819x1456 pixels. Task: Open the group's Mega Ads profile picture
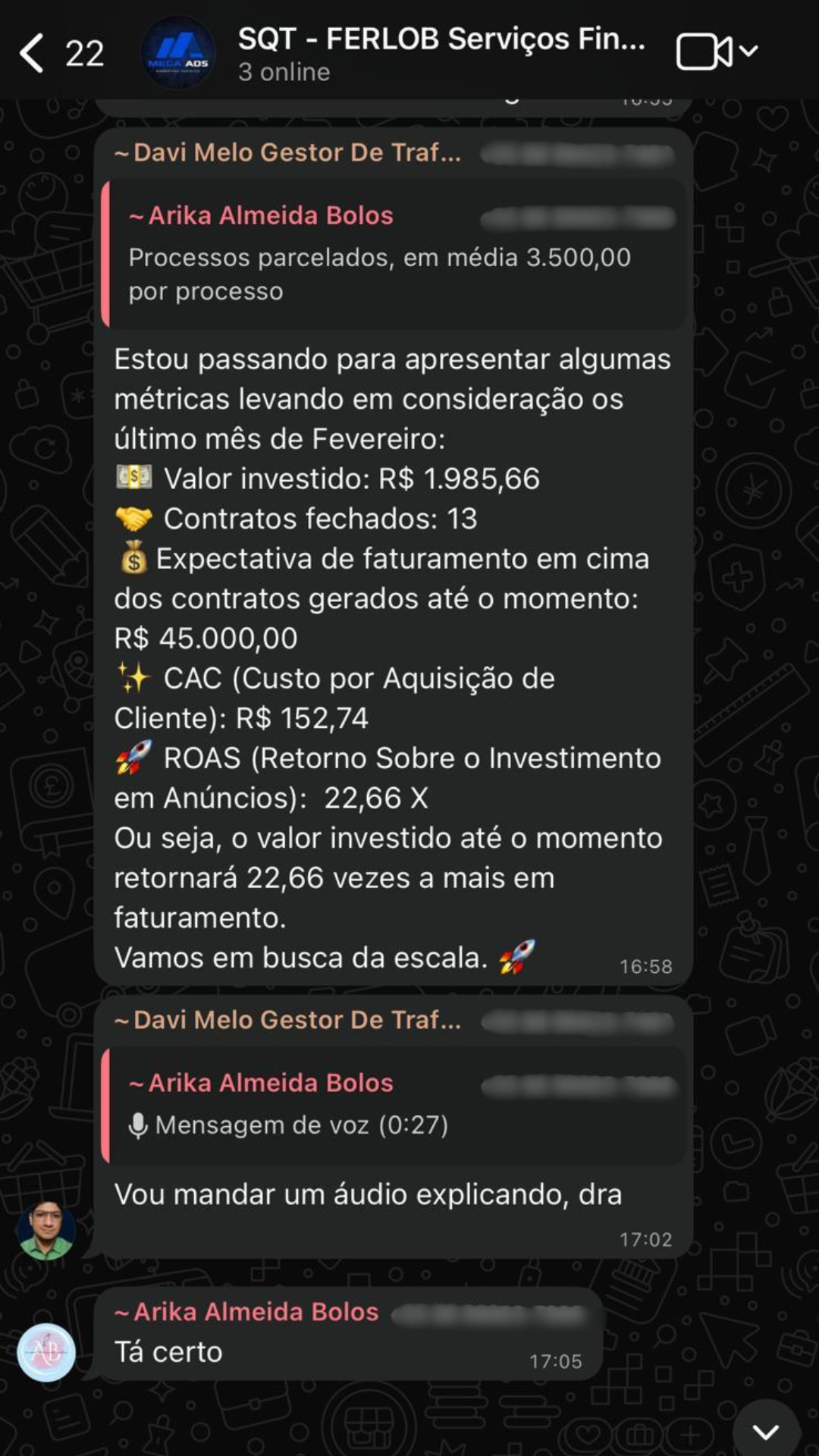[x=178, y=53]
